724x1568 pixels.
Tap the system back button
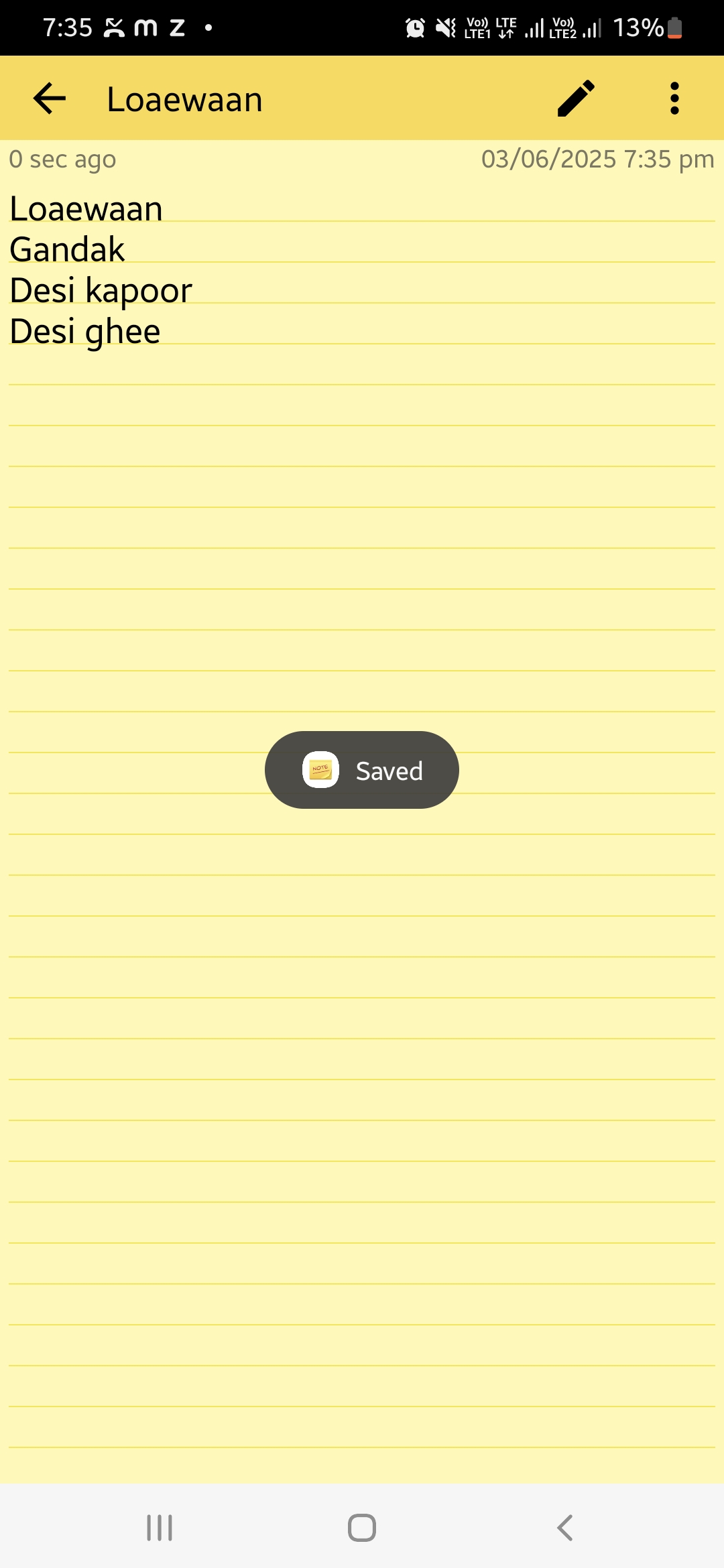pos(565,1528)
